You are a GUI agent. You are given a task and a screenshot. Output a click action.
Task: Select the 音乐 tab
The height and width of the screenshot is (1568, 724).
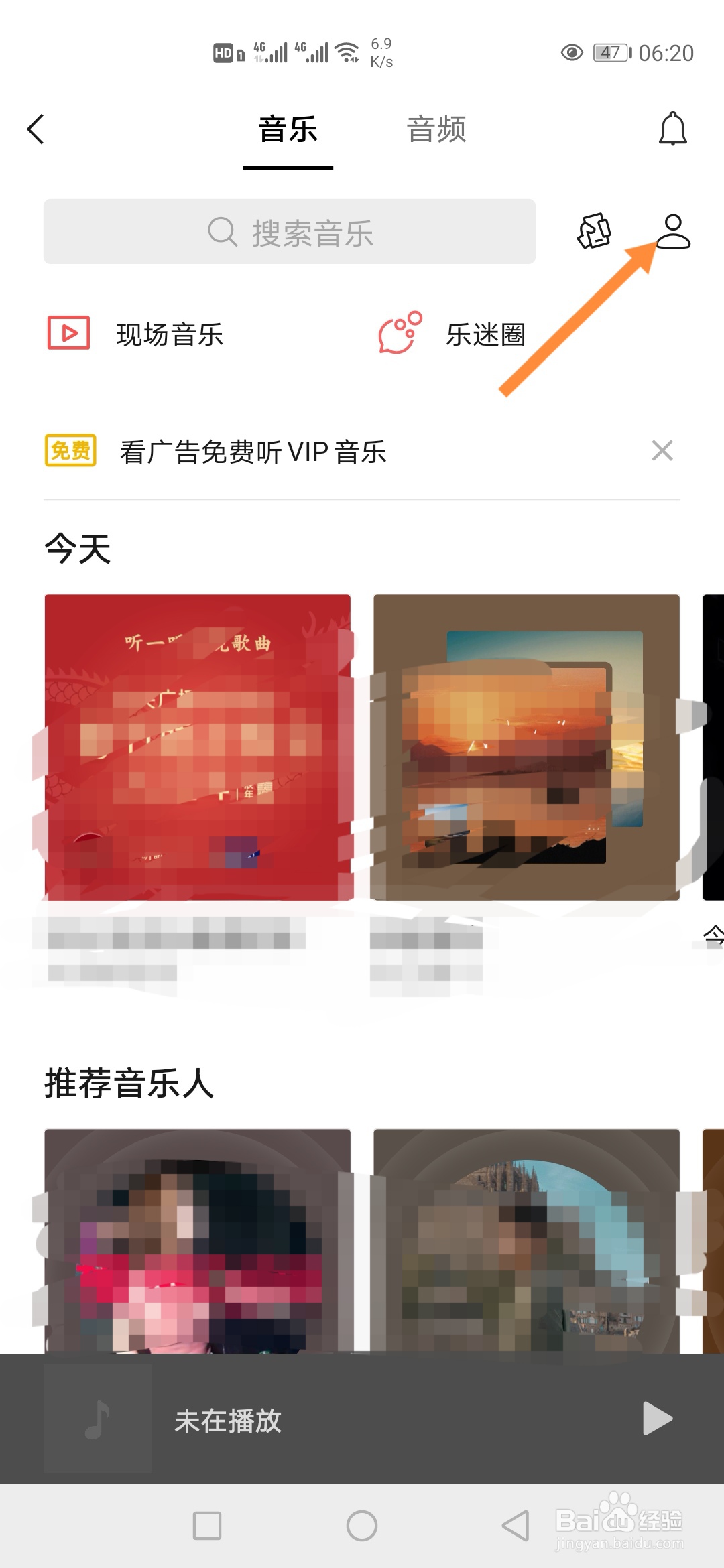[x=287, y=129]
